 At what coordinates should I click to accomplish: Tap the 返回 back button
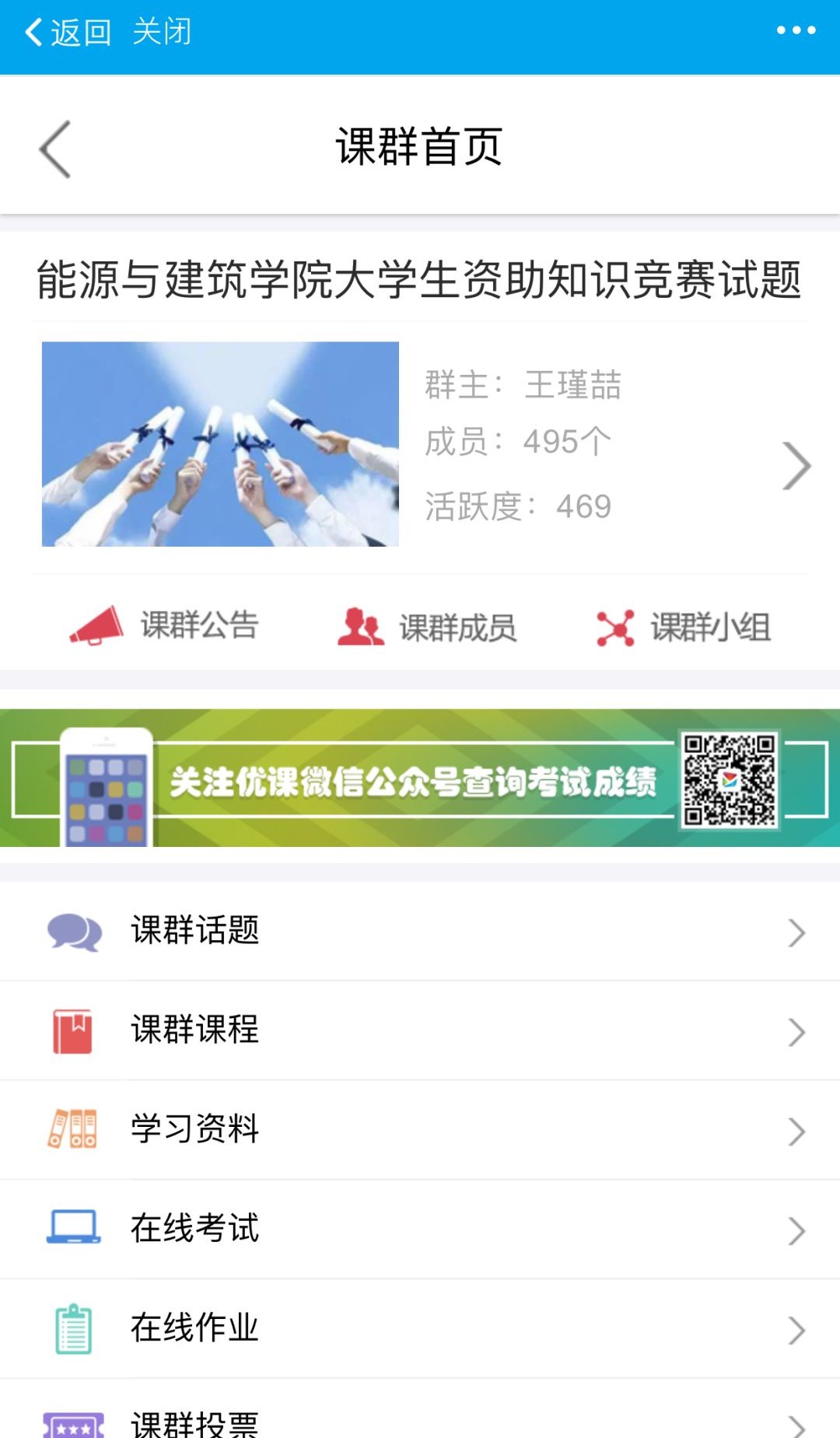[68, 33]
